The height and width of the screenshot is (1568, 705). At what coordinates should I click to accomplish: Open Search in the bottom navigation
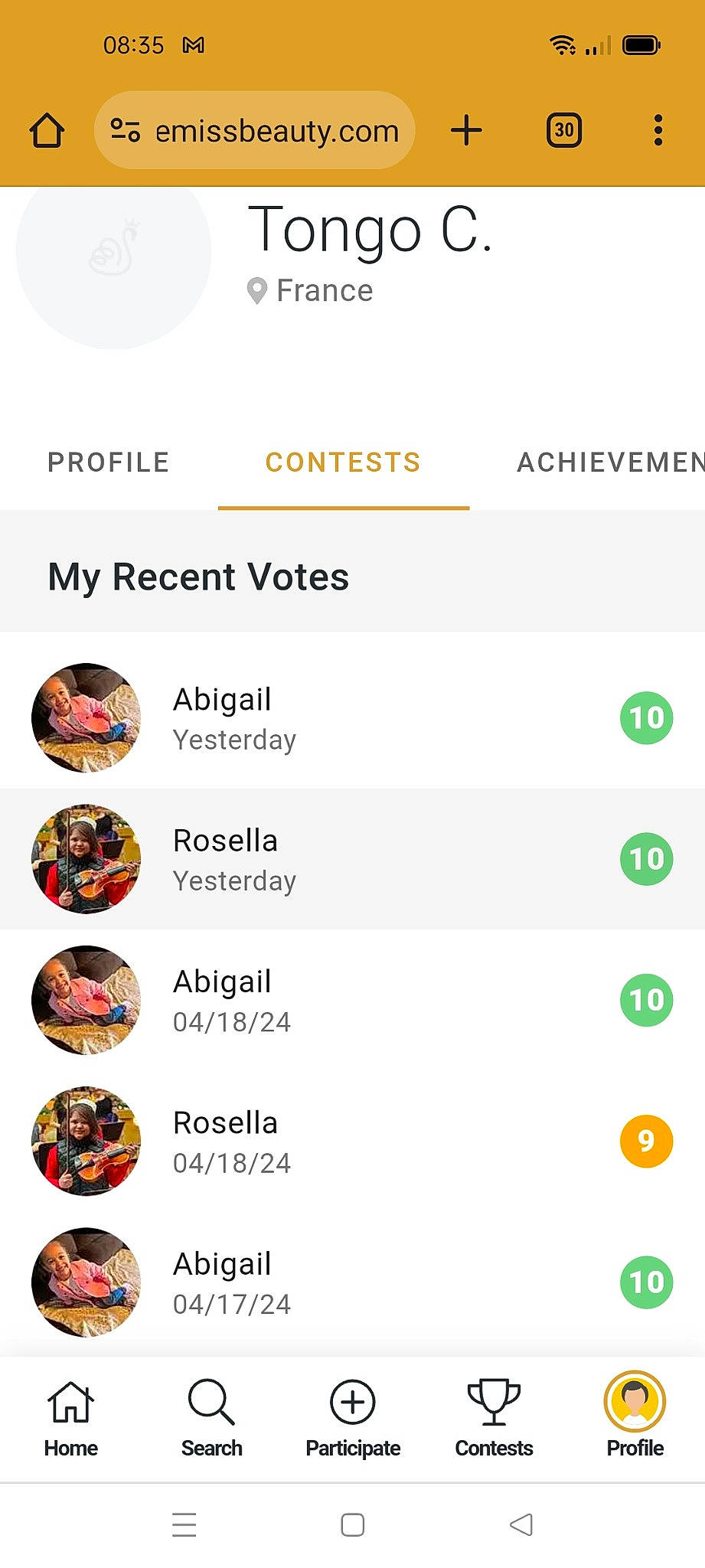pos(212,1419)
